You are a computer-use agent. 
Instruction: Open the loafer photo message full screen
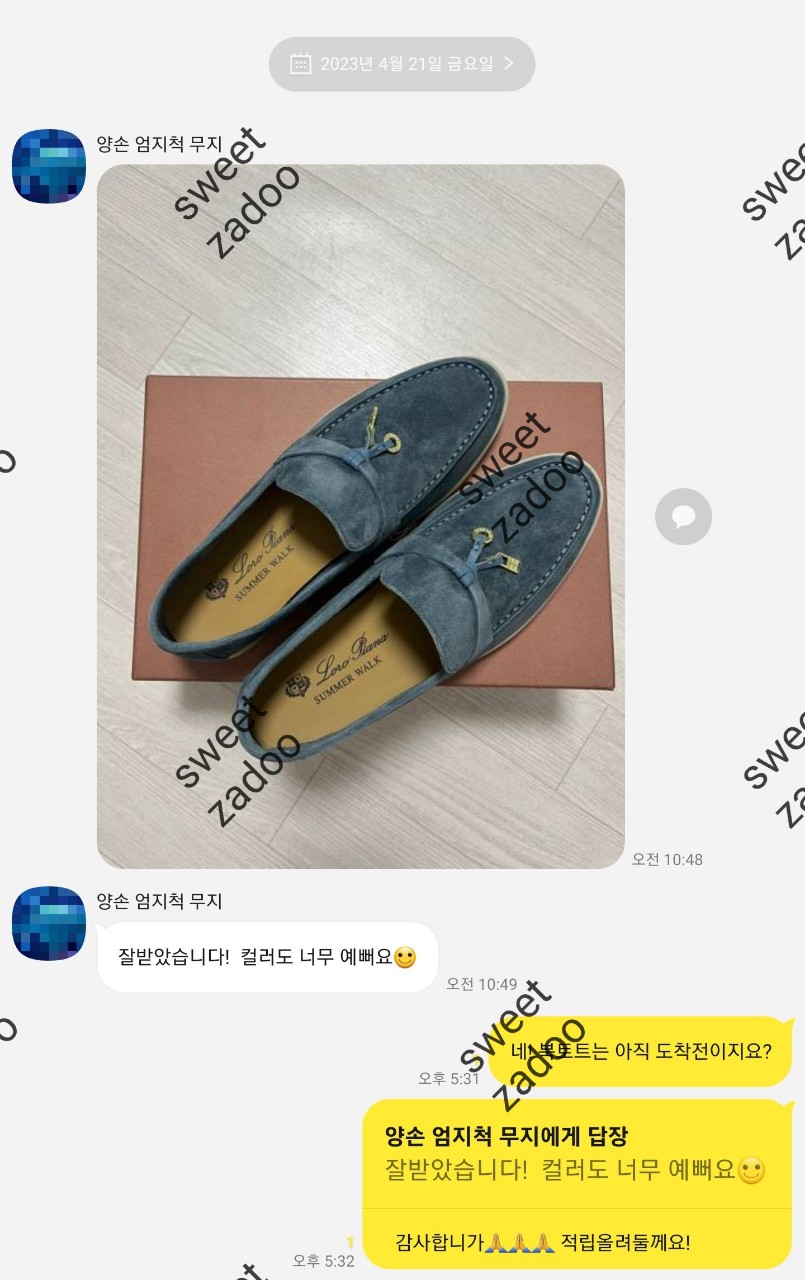click(x=360, y=516)
